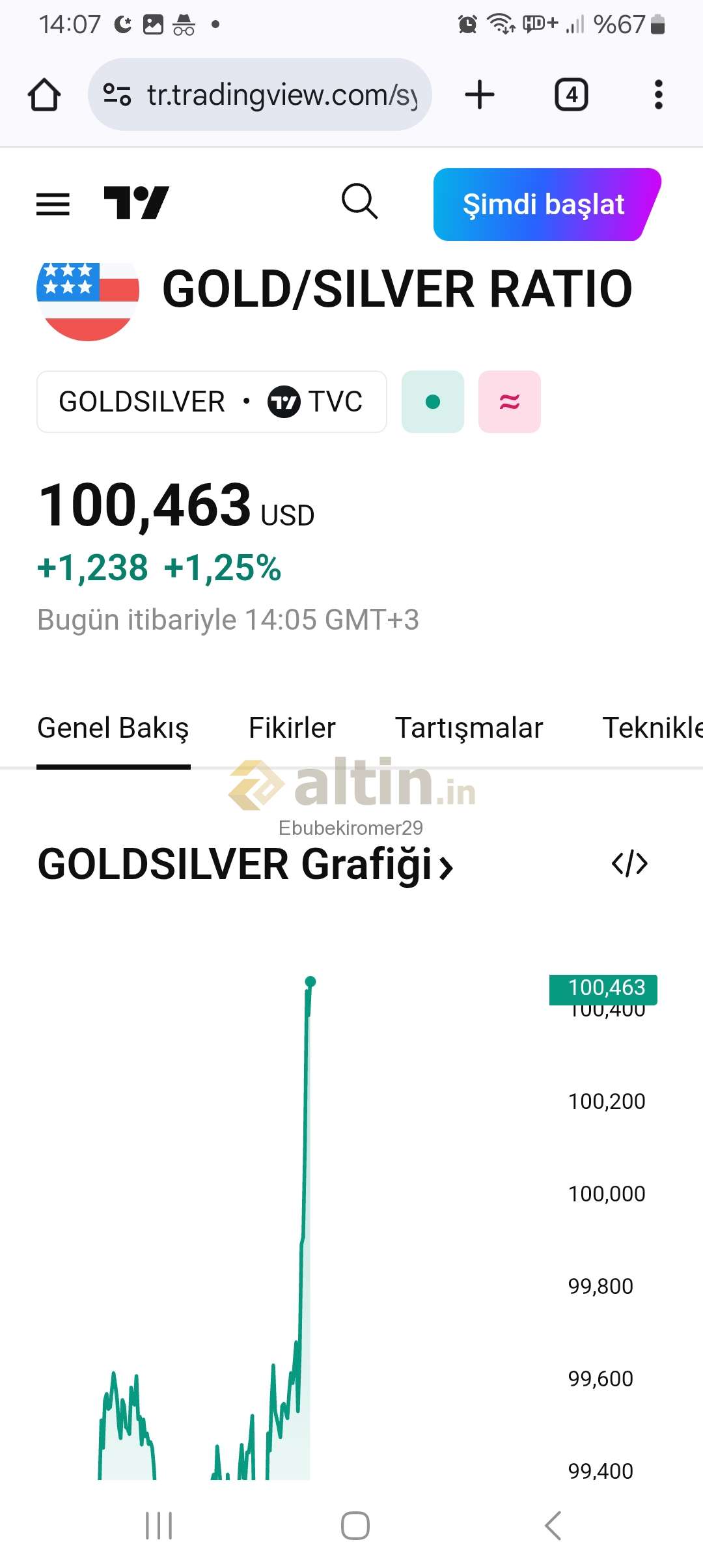The image size is (703, 1568).
Task: Open the browser overflow menu
Action: point(658,94)
